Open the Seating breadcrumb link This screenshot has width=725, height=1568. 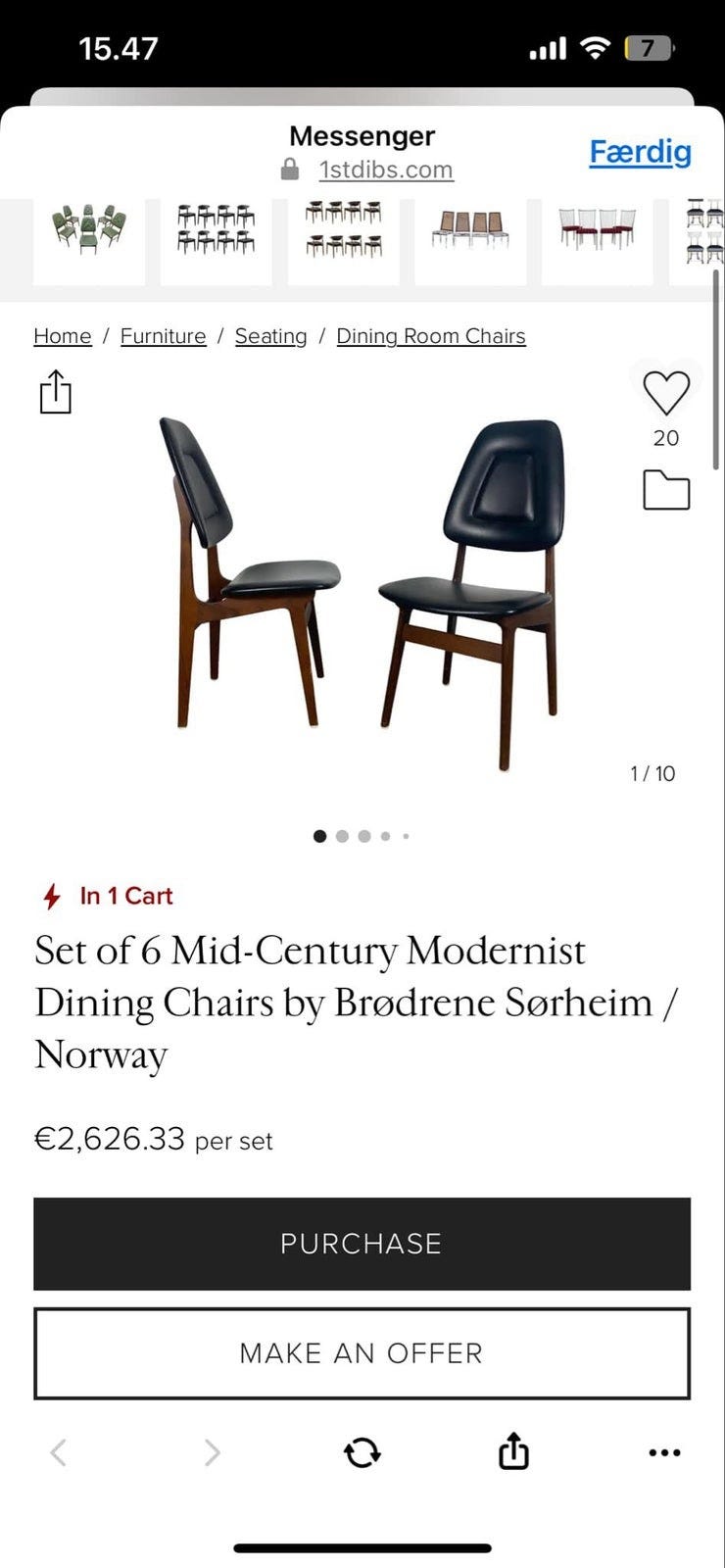tap(270, 336)
